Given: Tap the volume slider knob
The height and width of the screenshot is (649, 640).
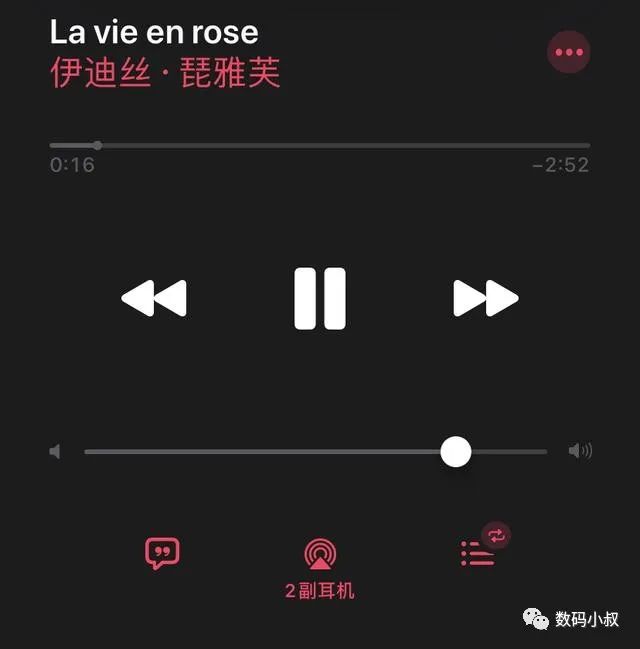Looking at the screenshot, I should 456,452.
